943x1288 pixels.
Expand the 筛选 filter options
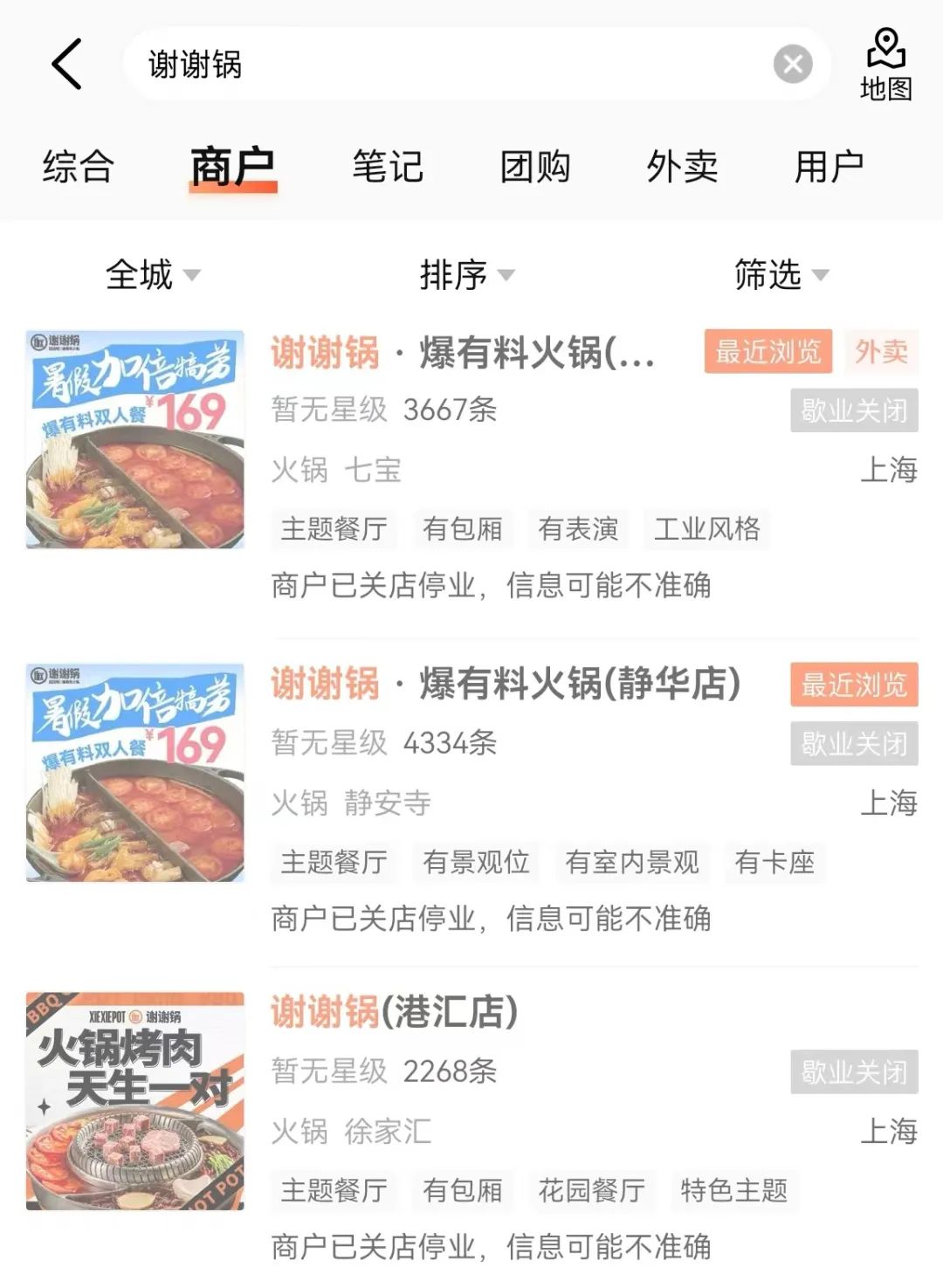point(781,275)
